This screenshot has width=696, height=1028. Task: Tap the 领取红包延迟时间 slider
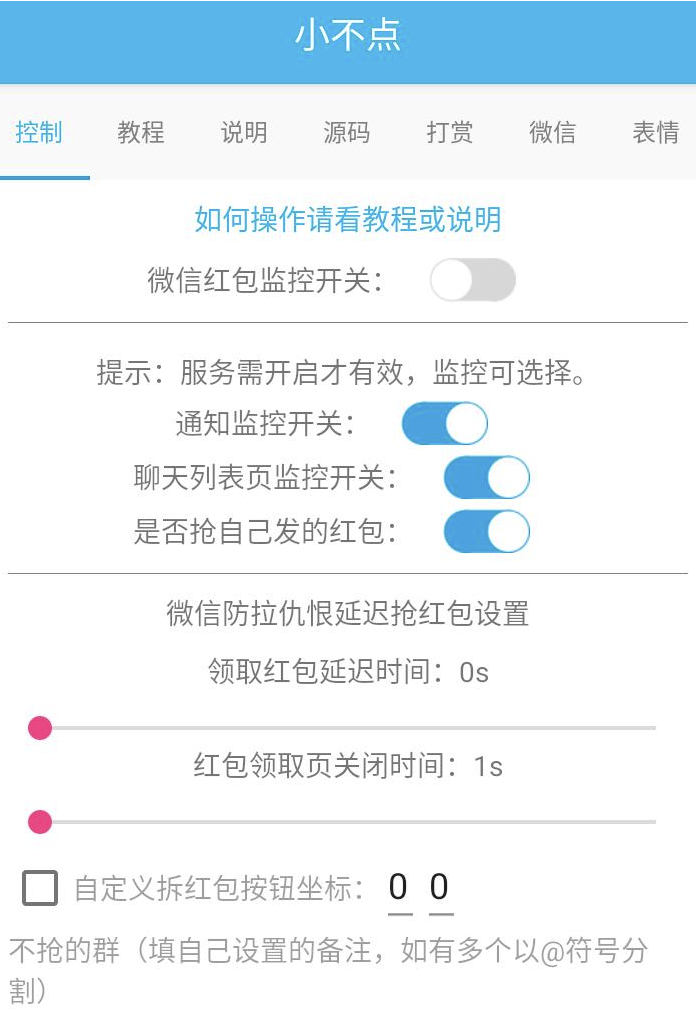[345, 728]
